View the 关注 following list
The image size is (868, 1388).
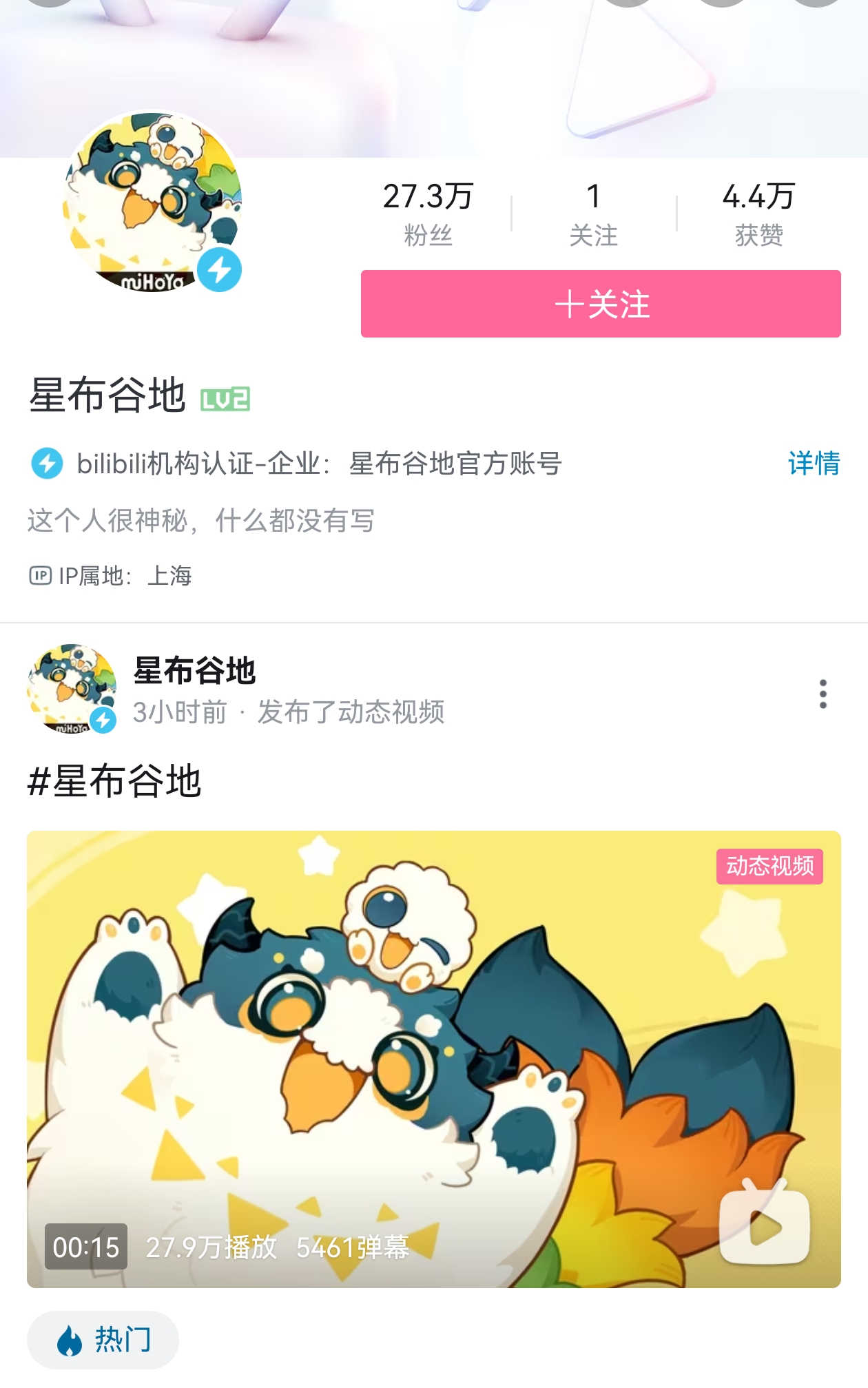tap(593, 214)
